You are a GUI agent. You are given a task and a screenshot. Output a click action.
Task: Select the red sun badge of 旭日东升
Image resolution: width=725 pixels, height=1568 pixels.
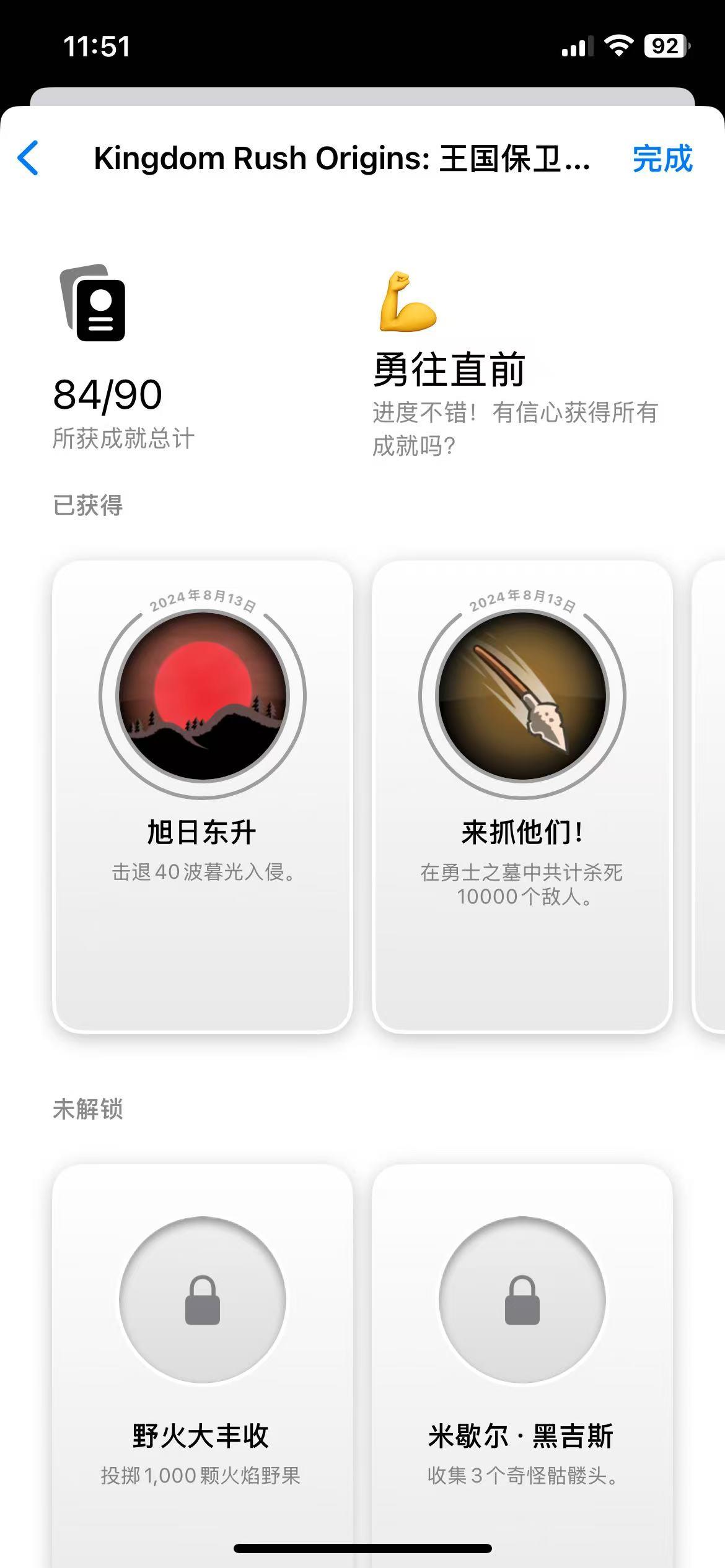click(x=201, y=703)
